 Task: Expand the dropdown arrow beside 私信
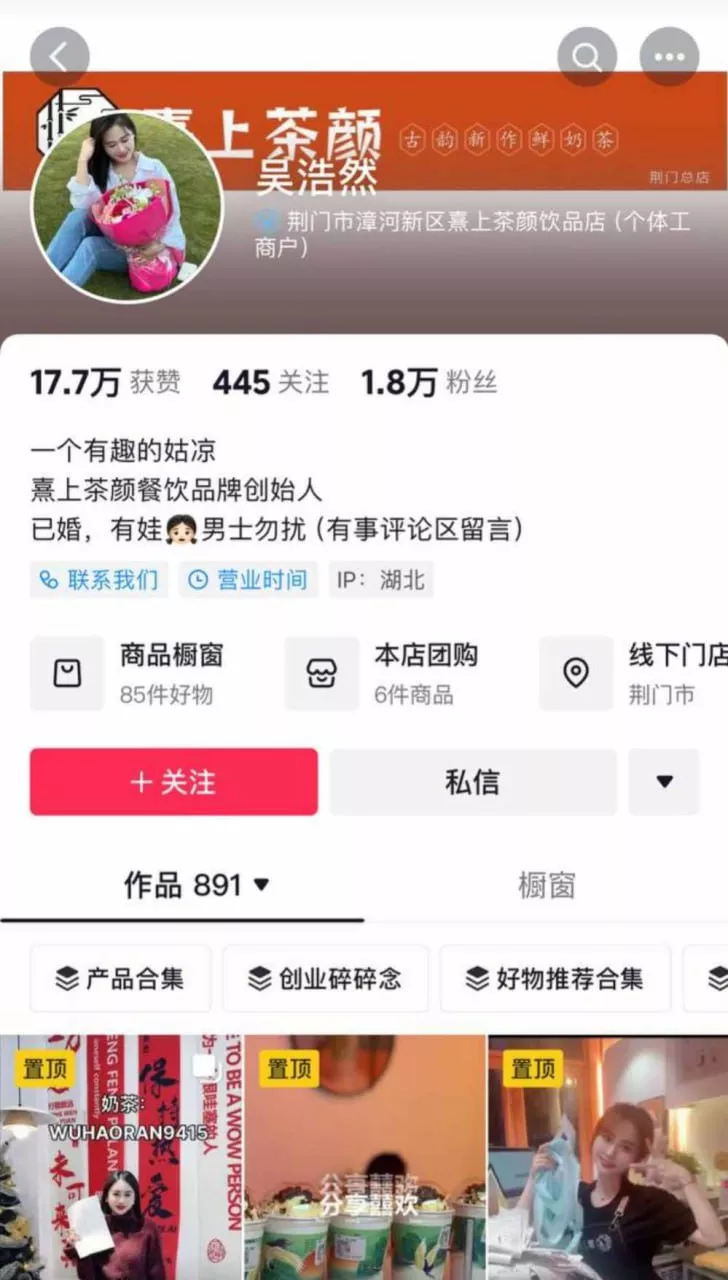(664, 782)
